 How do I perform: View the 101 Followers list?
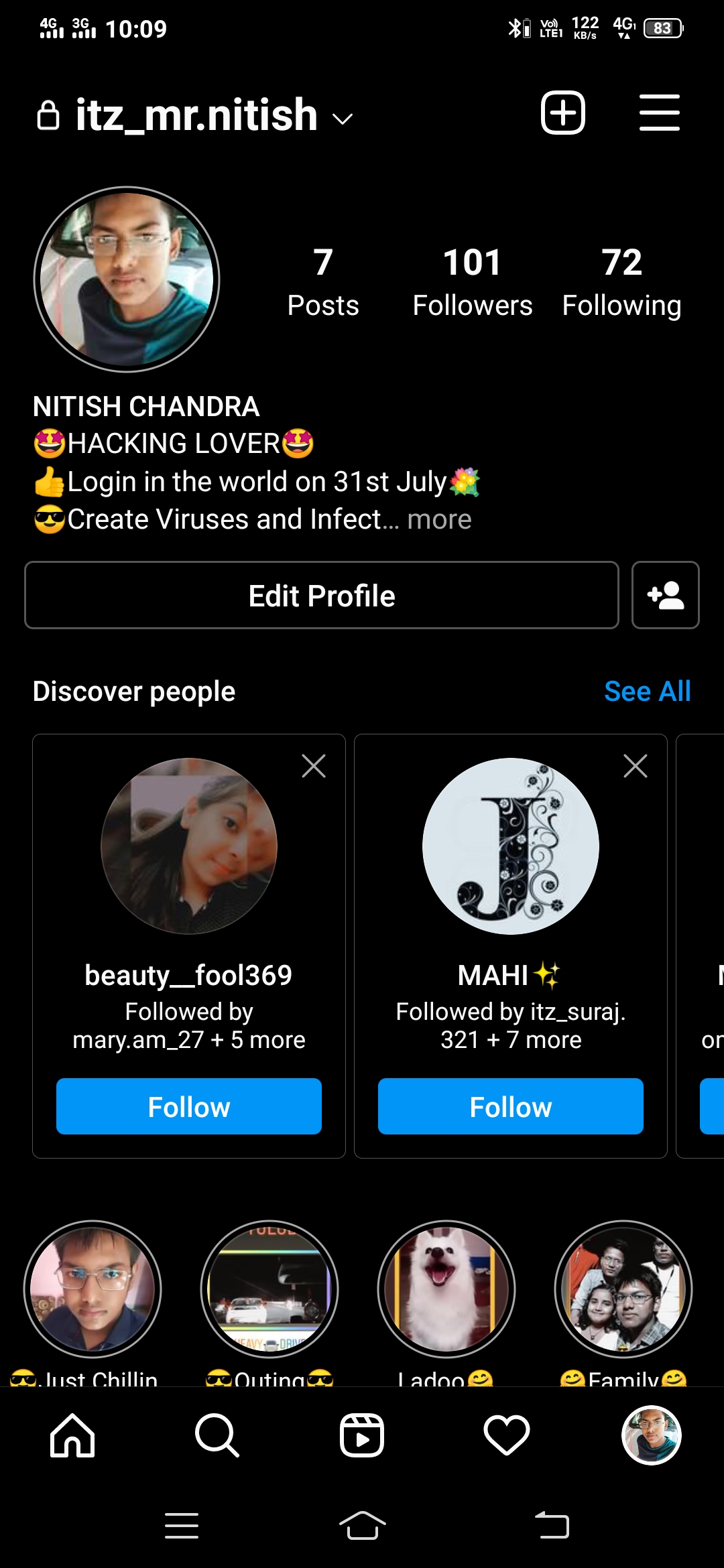point(472,281)
